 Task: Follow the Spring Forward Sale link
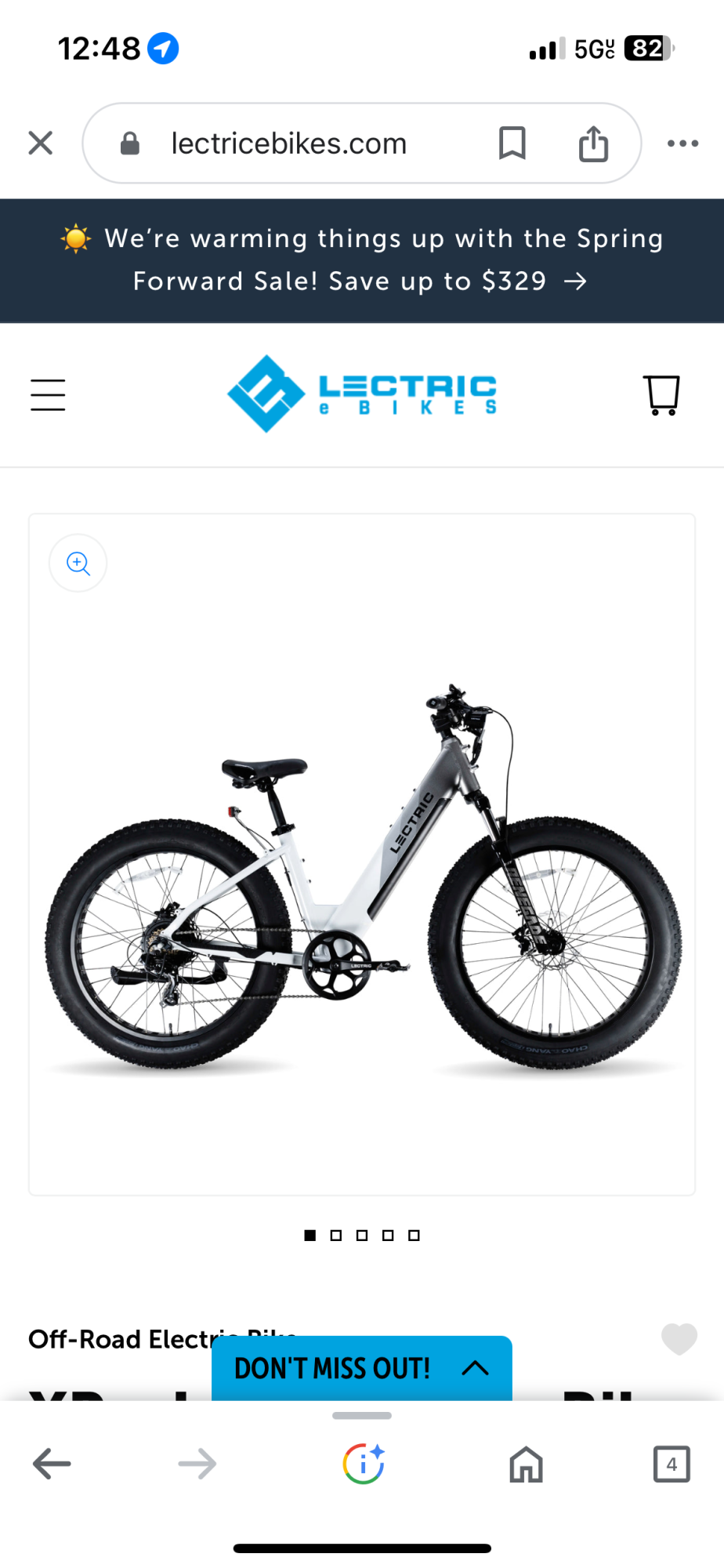[362, 260]
